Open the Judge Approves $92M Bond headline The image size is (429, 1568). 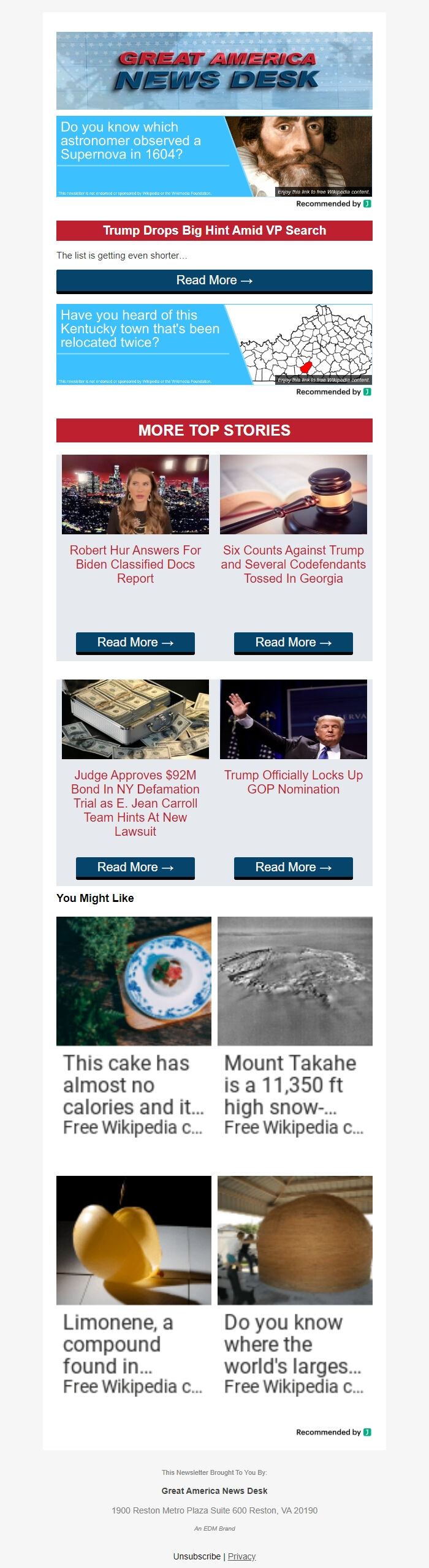pyautogui.click(x=135, y=803)
